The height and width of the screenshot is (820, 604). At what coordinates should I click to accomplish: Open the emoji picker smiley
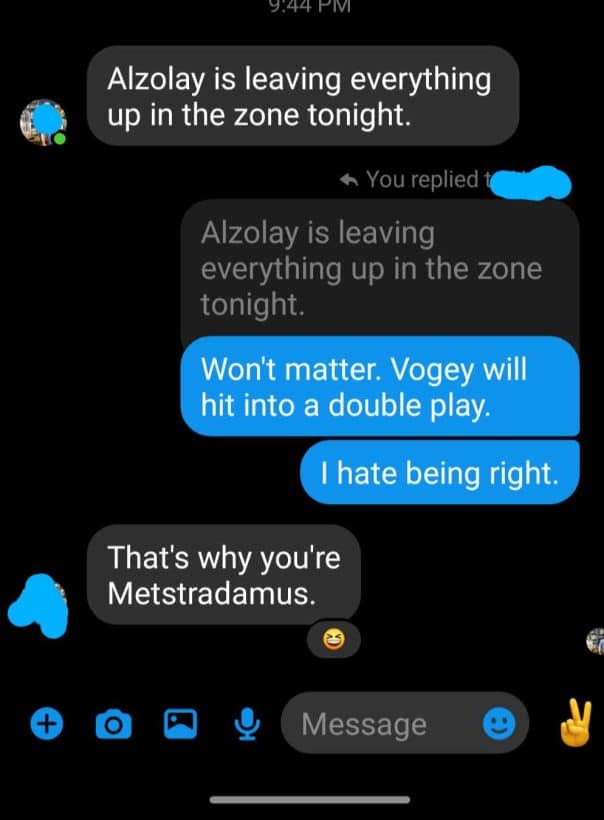tap(498, 723)
